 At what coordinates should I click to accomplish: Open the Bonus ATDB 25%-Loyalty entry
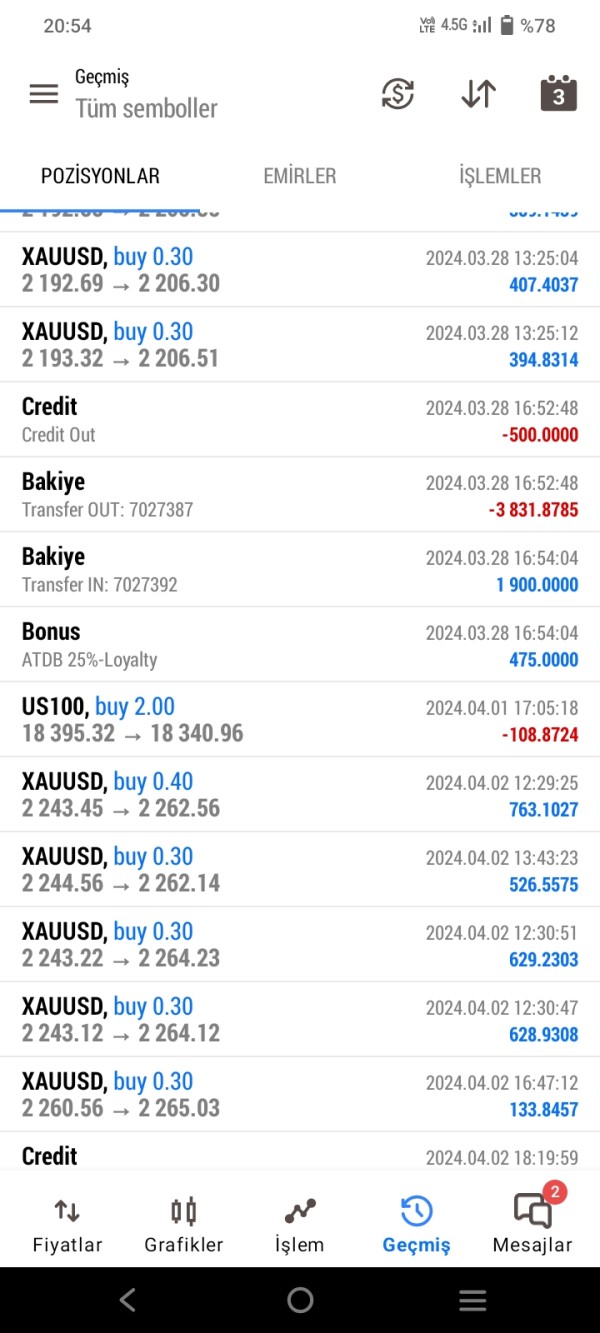pos(300,645)
